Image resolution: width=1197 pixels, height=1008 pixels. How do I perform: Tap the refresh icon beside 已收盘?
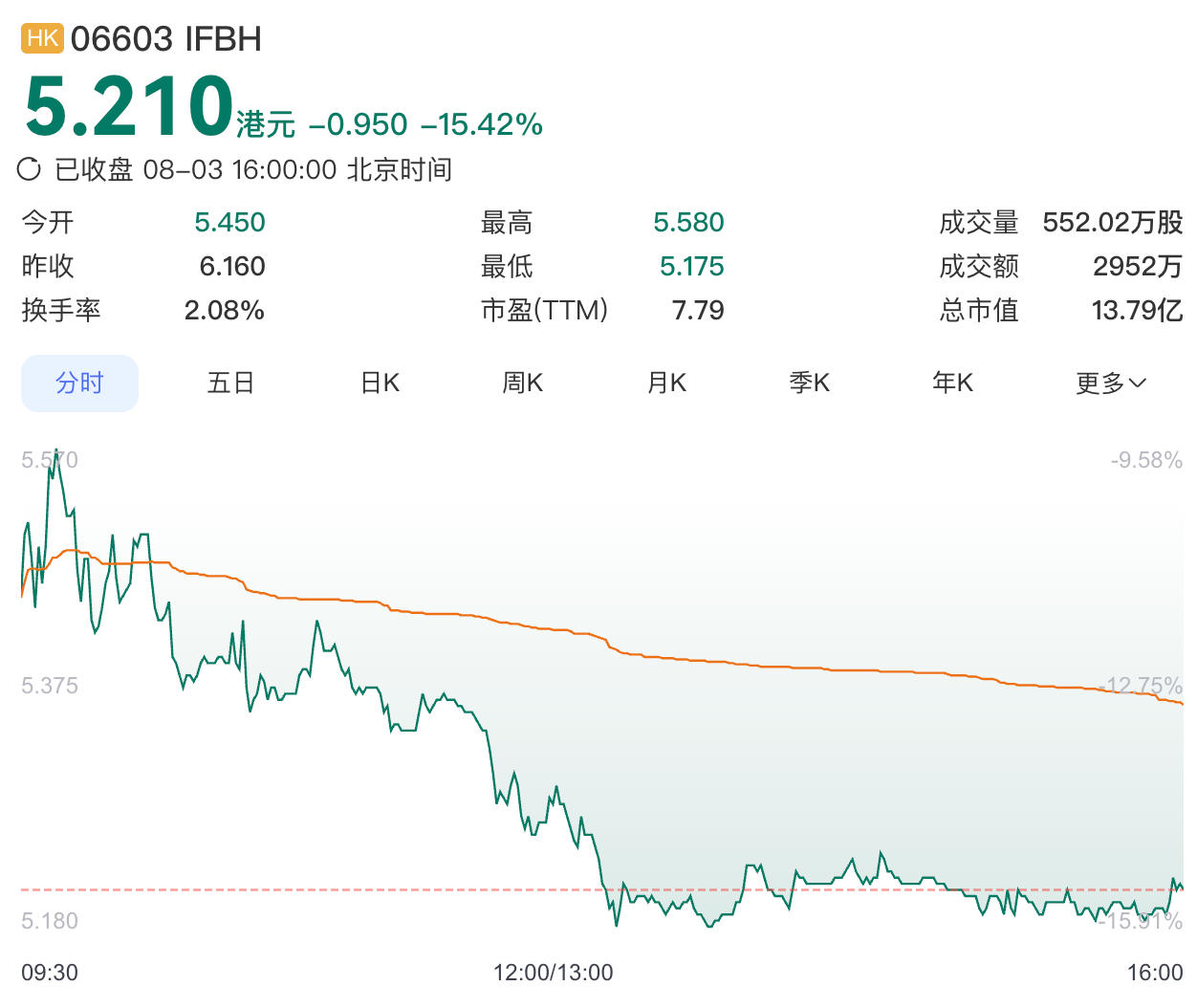[30, 169]
